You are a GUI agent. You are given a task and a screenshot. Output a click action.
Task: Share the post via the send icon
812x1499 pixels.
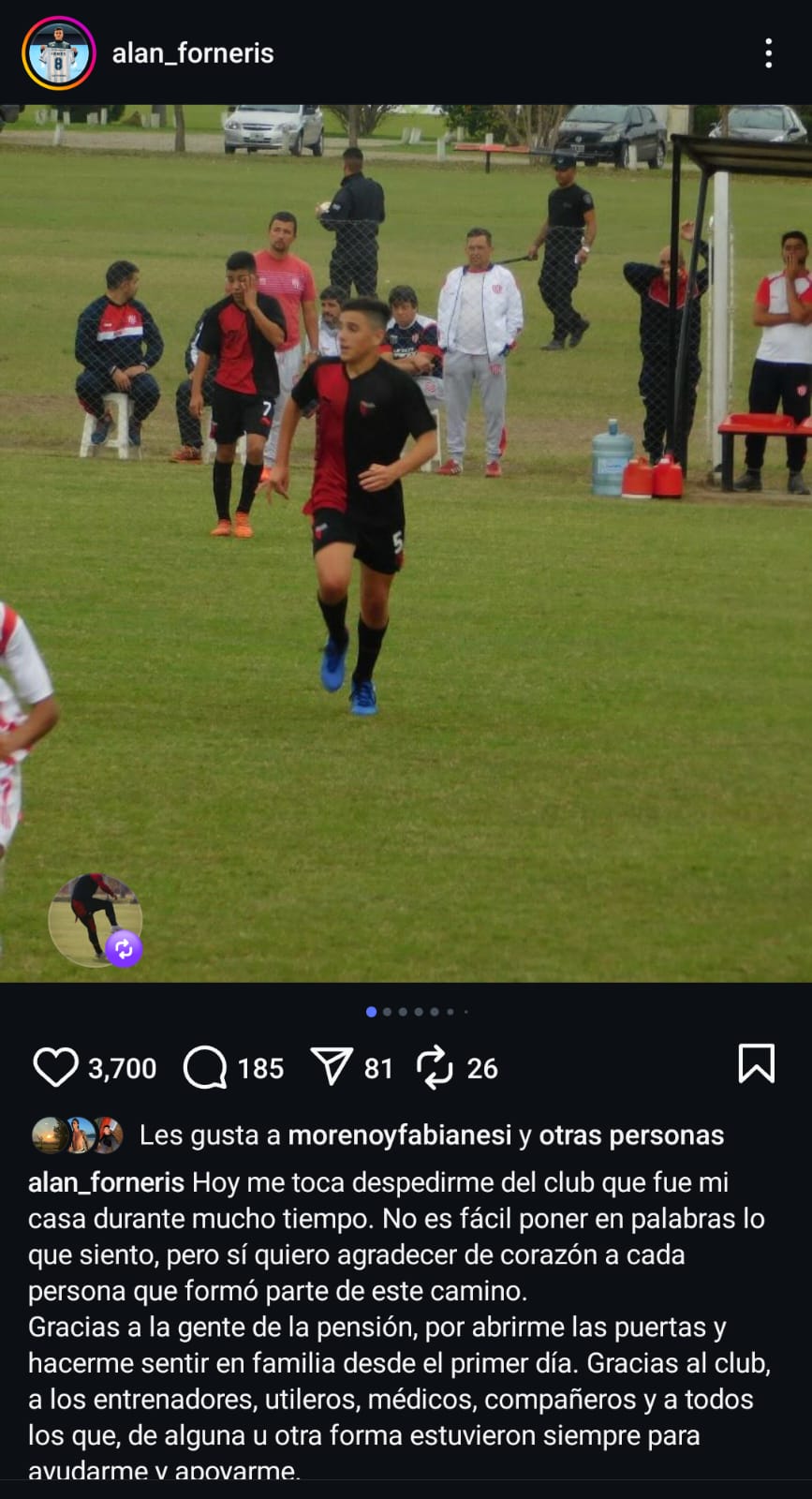331,1067
